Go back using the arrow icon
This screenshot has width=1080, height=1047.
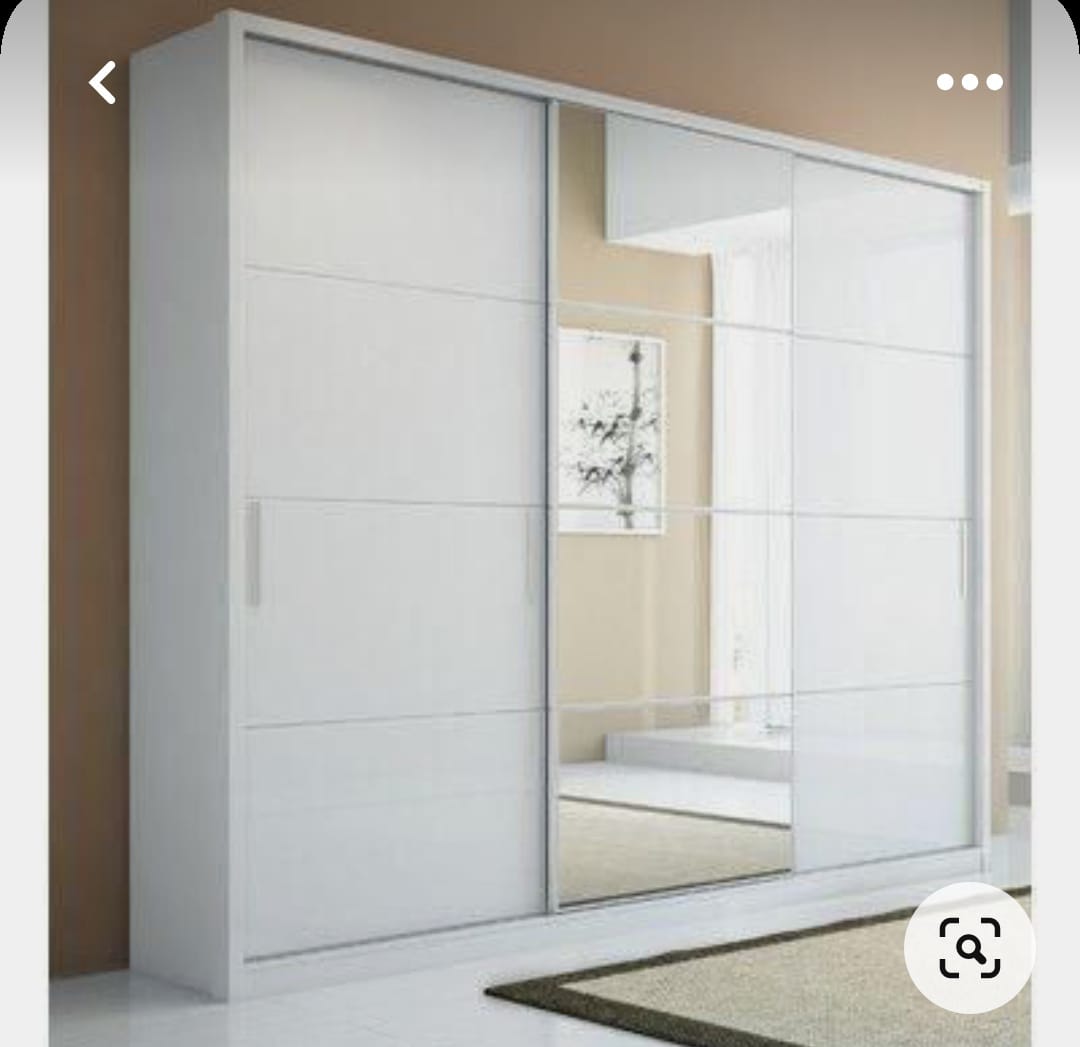(x=103, y=83)
